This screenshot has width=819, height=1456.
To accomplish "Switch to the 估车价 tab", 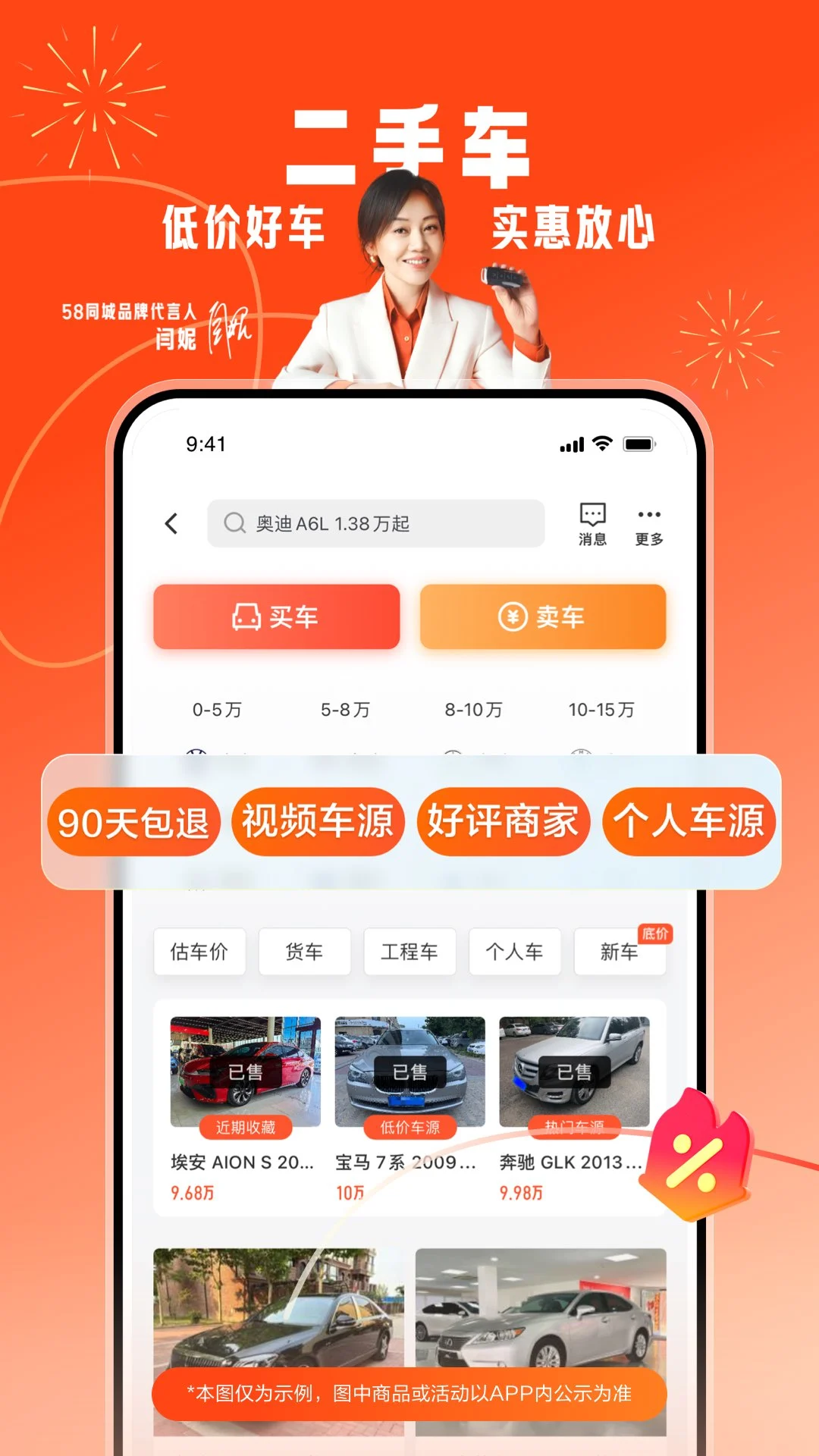I will click(x=200, y=952).
